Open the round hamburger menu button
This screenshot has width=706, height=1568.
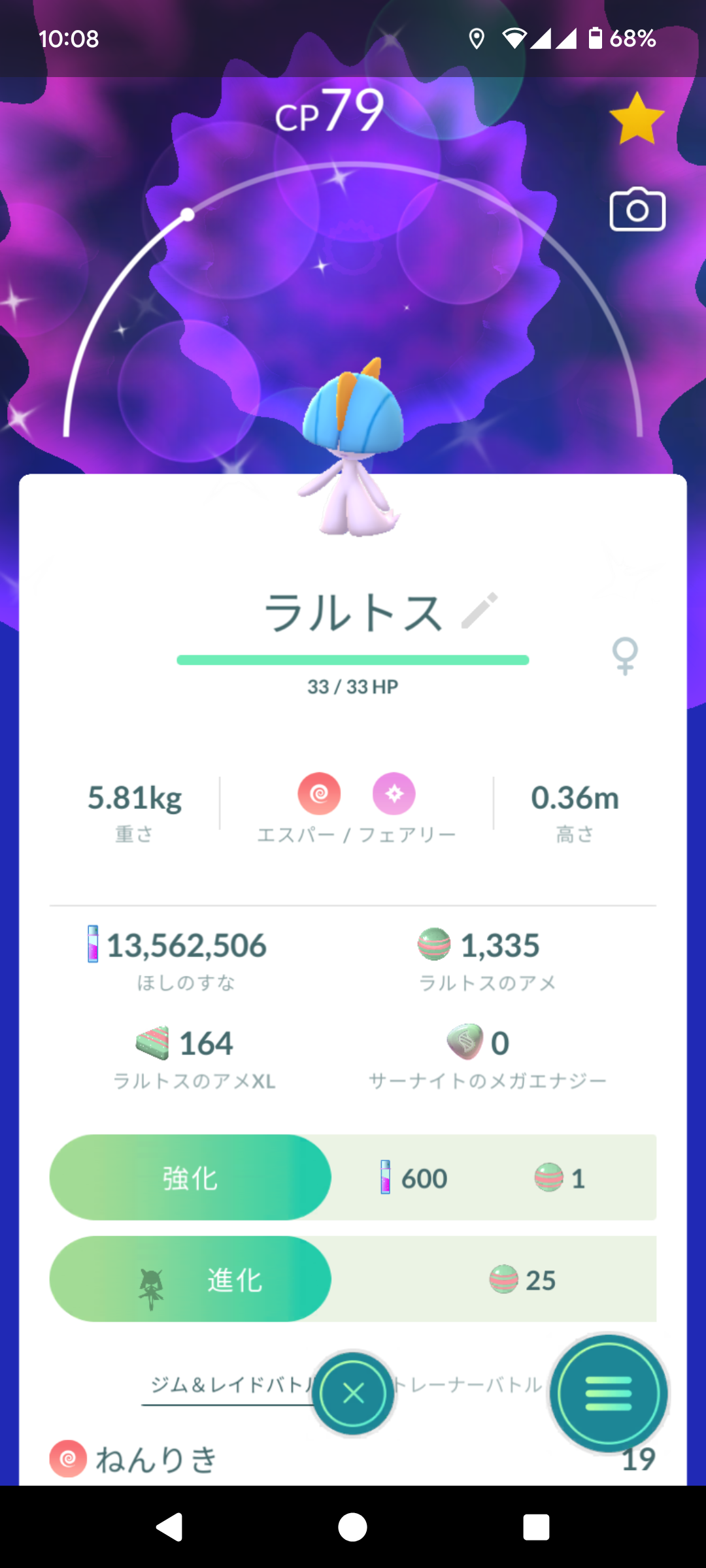pyautogui.click(x=609, y=1394)
